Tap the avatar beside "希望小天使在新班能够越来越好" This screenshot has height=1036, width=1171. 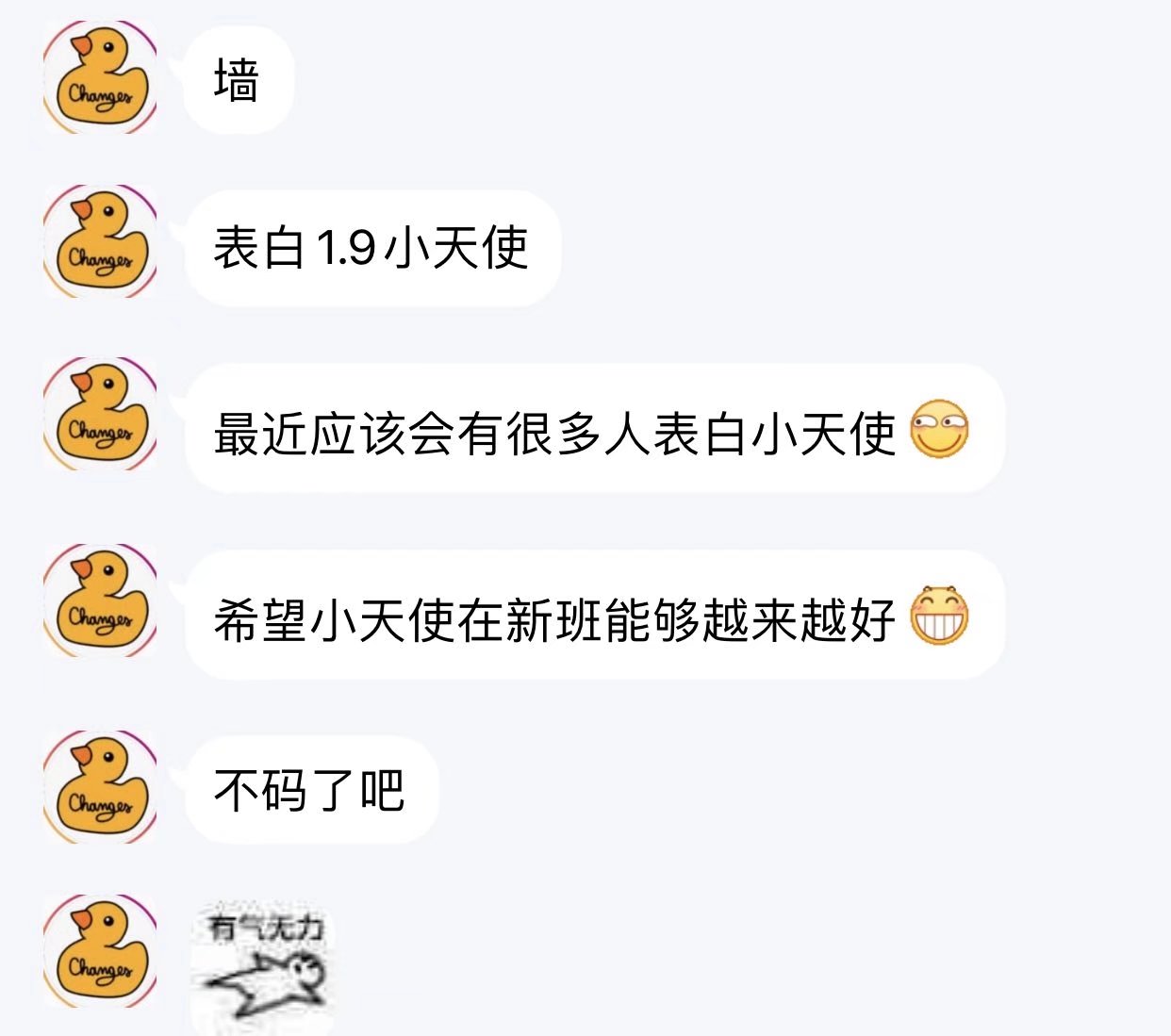100,601
